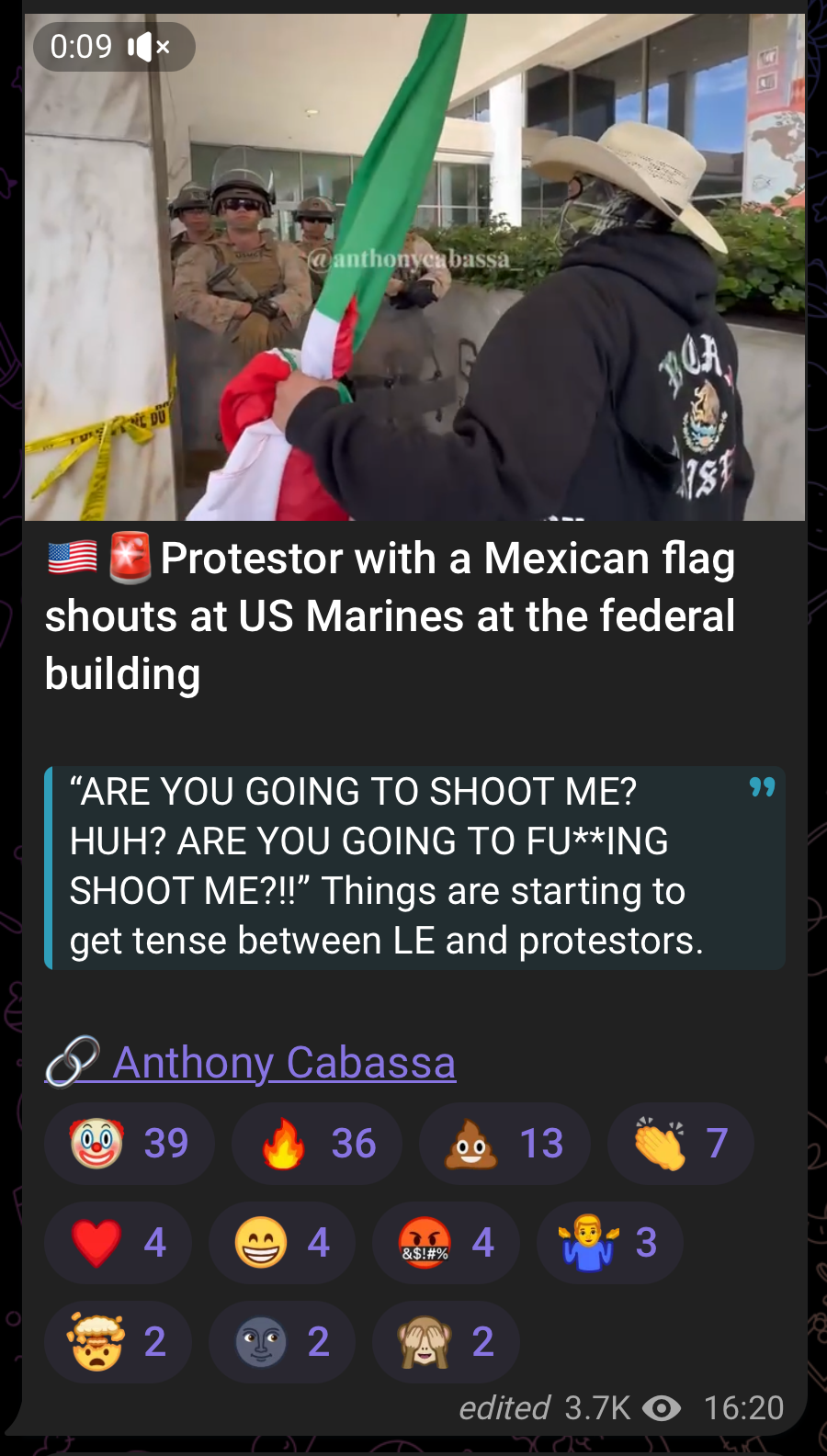827x1456 pixels.
Task: React with the poop emoji
Action: point(504,1144)
